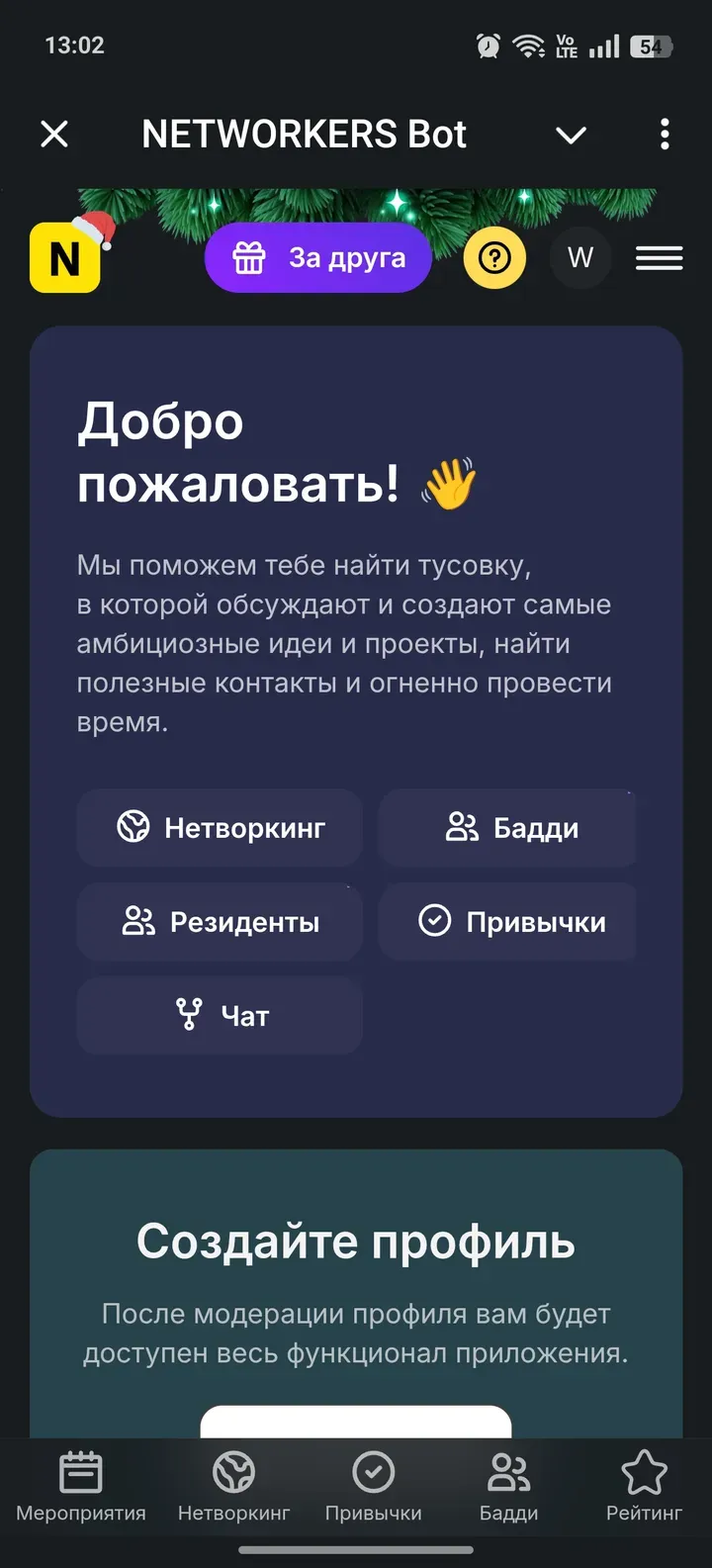This screenshot has width=712, height=1568.
Task: Close the NETWORKERS Bot mini app
Action: point(54,135)
